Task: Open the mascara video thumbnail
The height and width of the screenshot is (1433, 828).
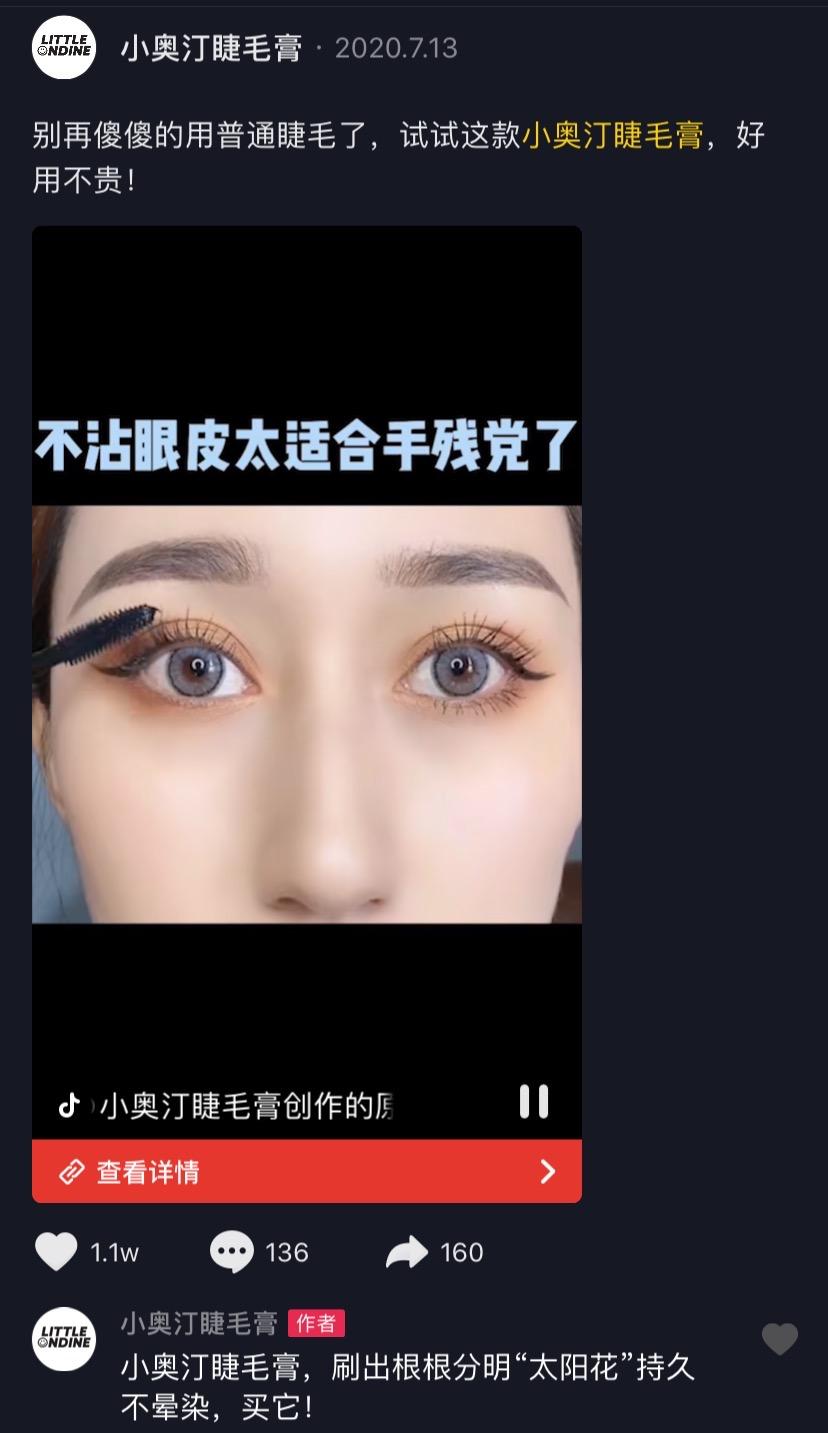Action: [x=306, y=700]
